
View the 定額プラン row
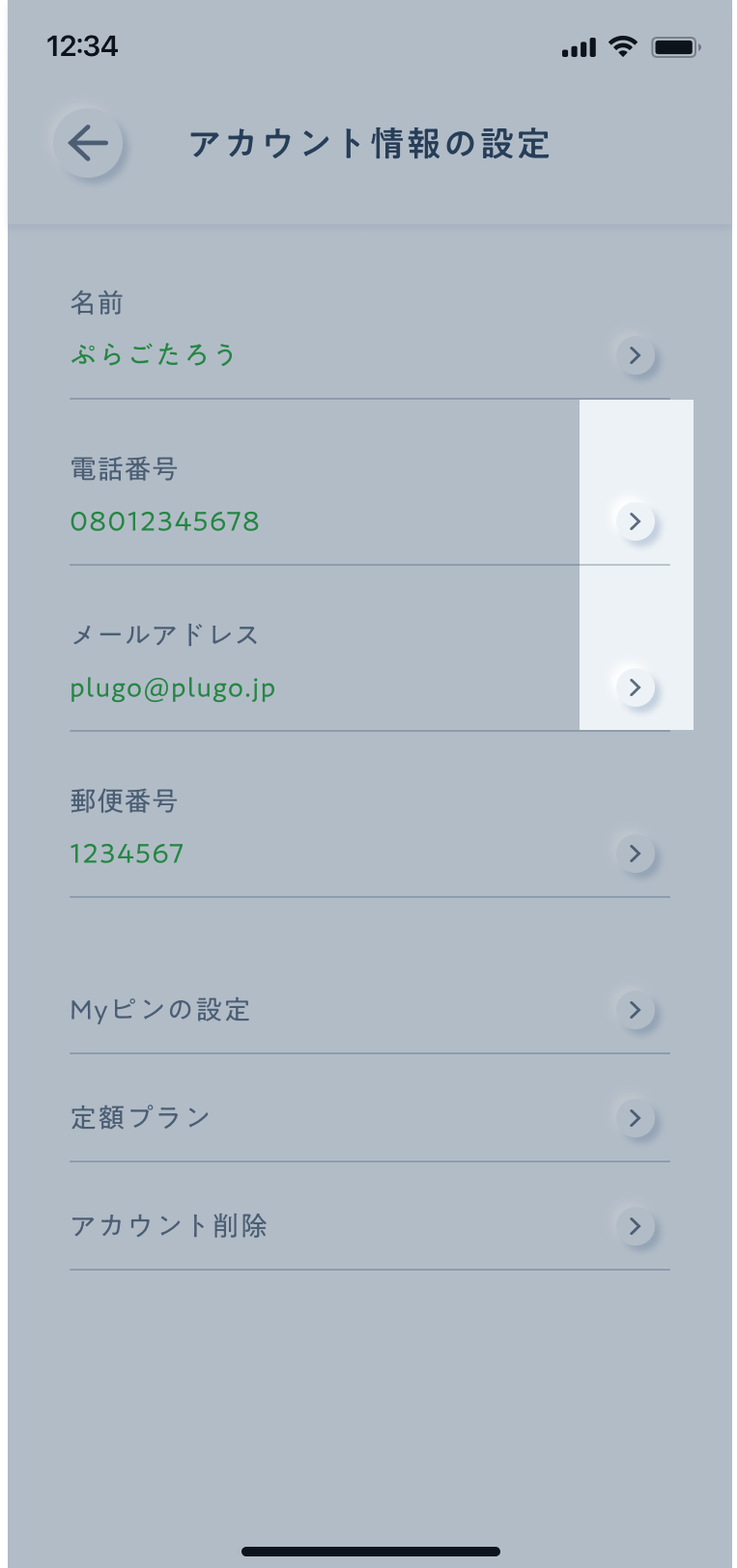click(635, 1118)
